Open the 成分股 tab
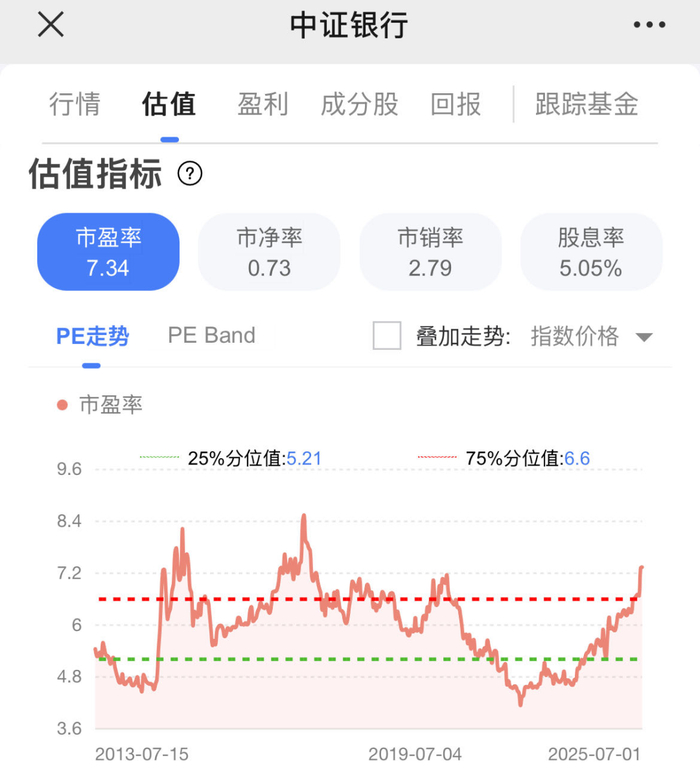Screen dimensions: 700x771 (359, 104)
